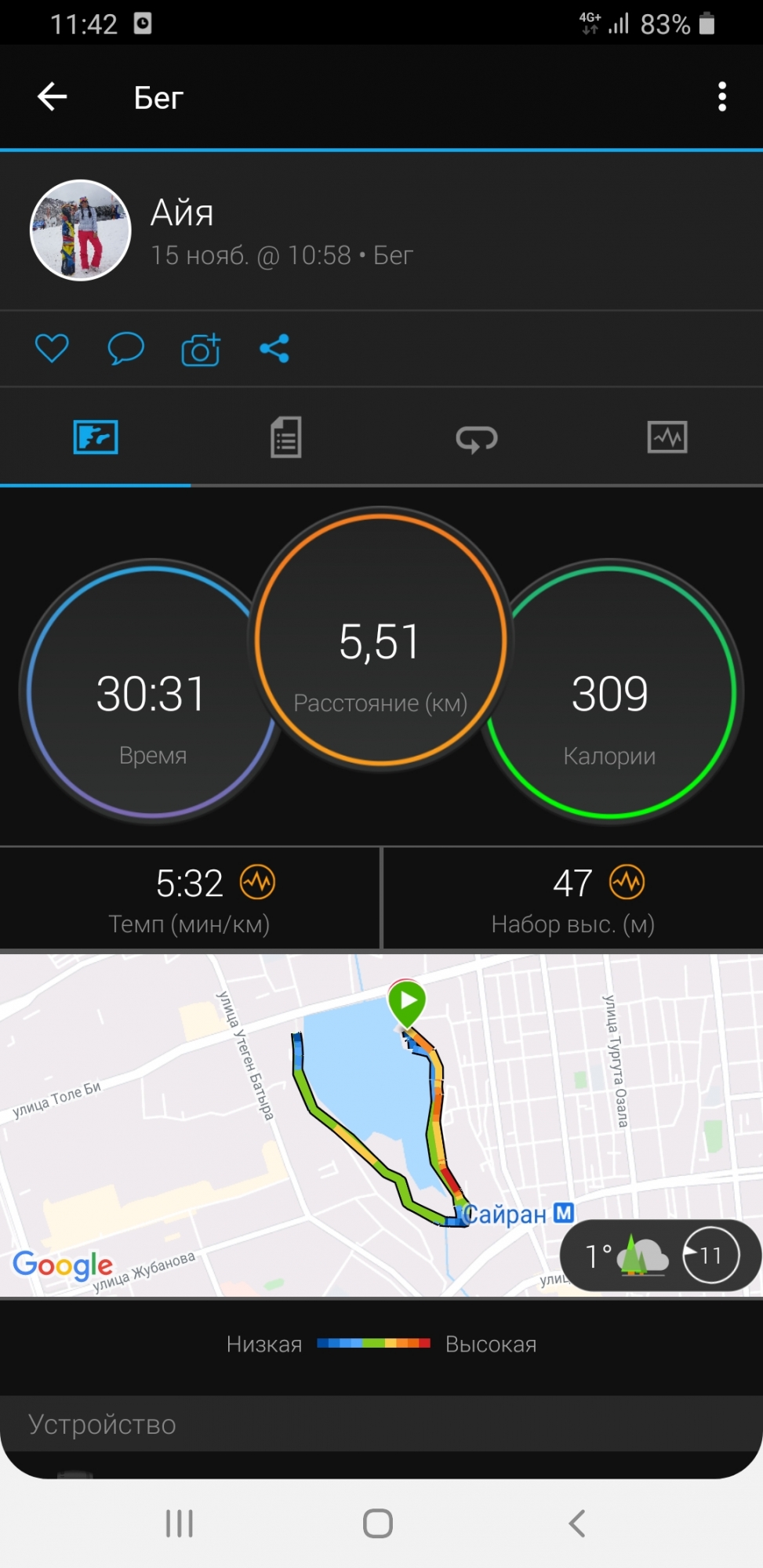Go back using the top arrow

pyautogui.click(x=53, y=97)
